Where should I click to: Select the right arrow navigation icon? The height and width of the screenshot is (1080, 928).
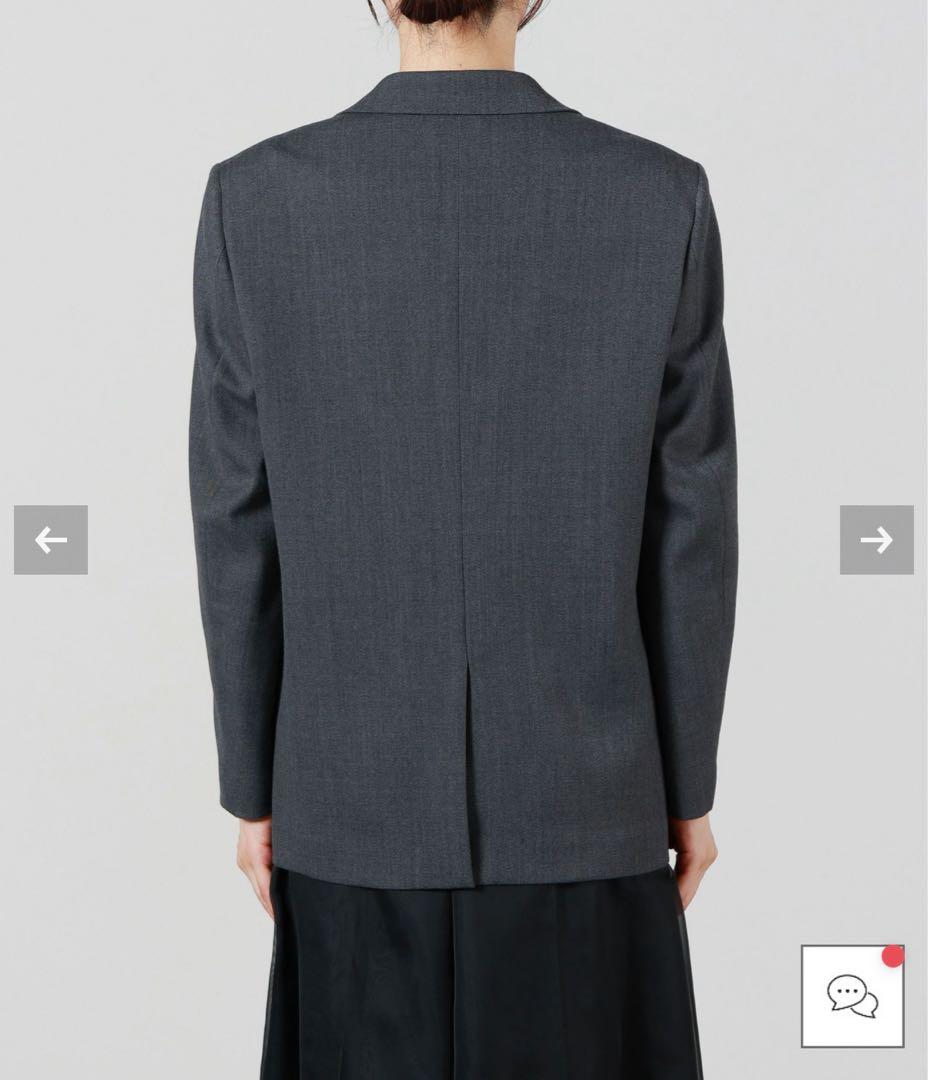876,540
